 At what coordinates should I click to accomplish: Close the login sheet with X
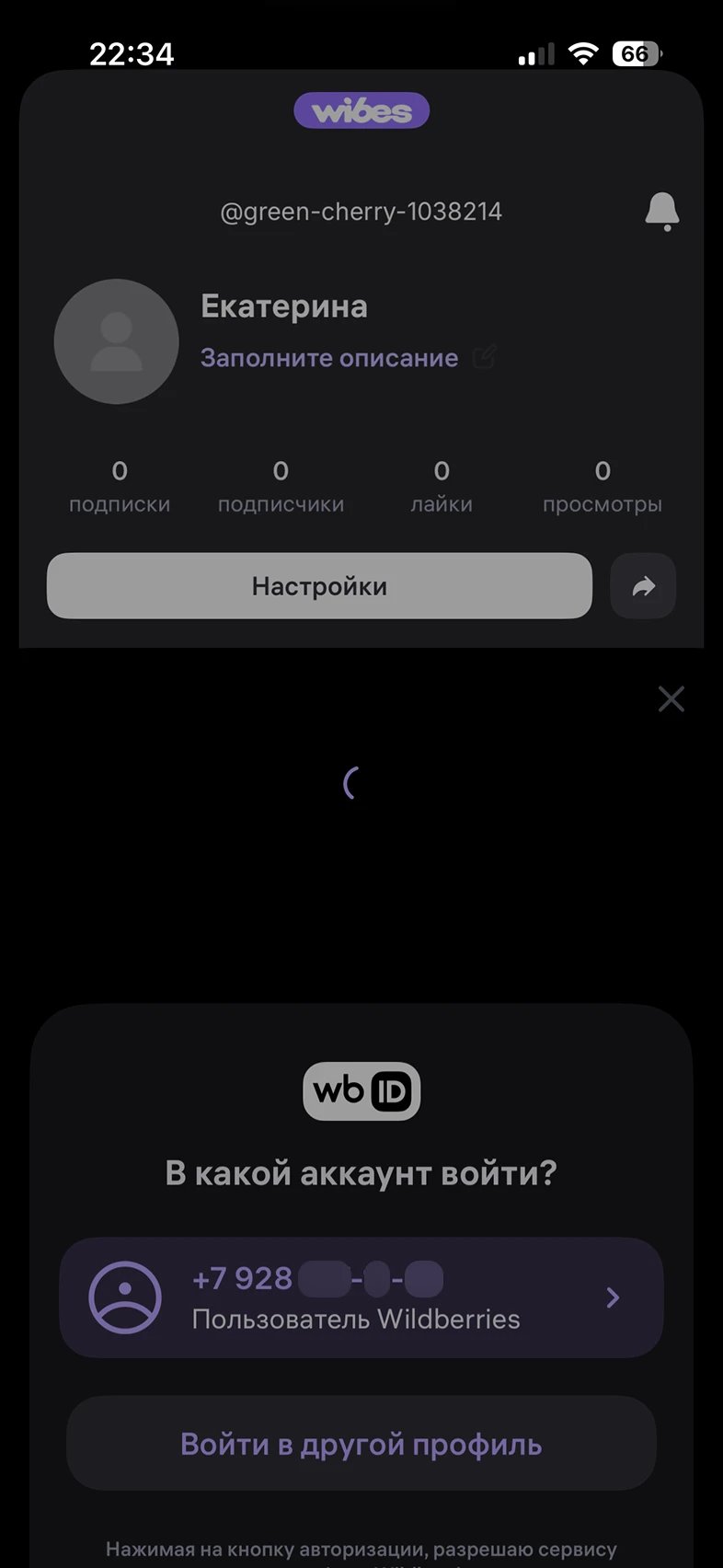[671, 699]
